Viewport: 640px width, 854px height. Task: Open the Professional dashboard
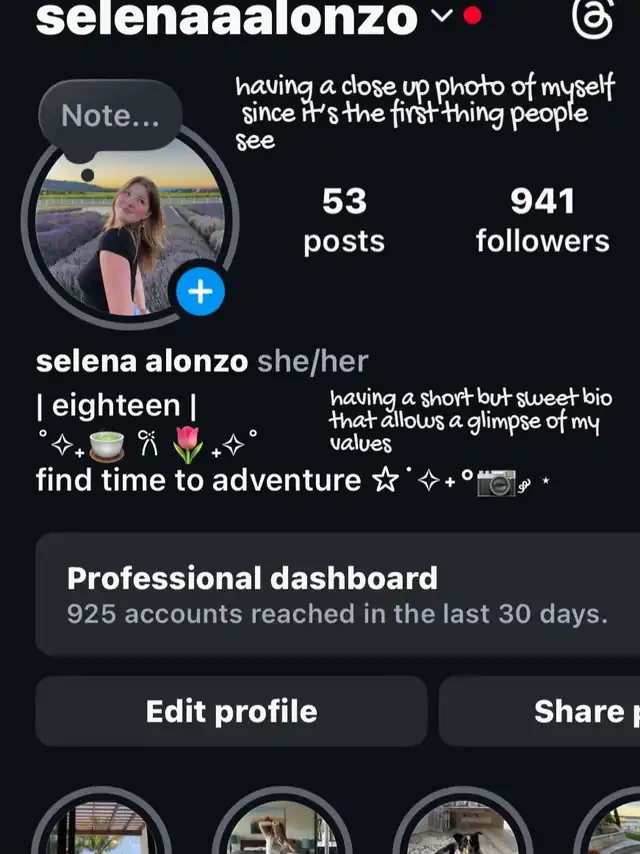[337, 595]
